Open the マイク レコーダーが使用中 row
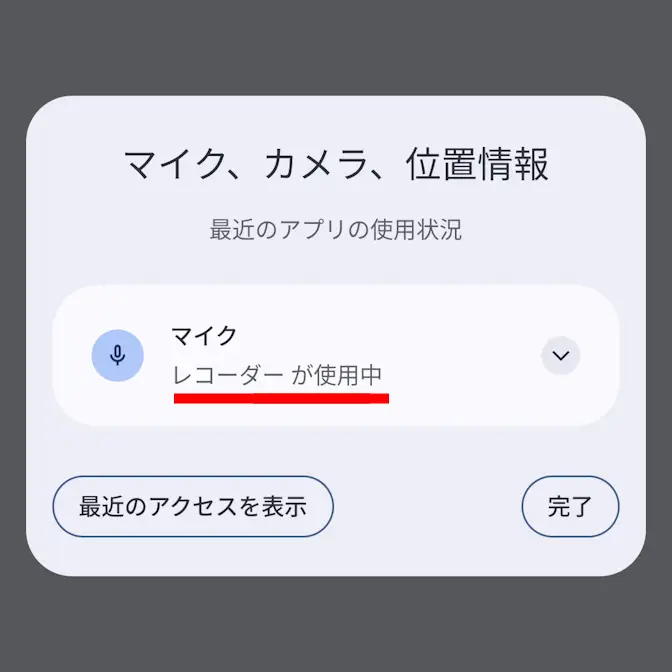This screenshot has height=672, width=672. (x=300, y=355)
